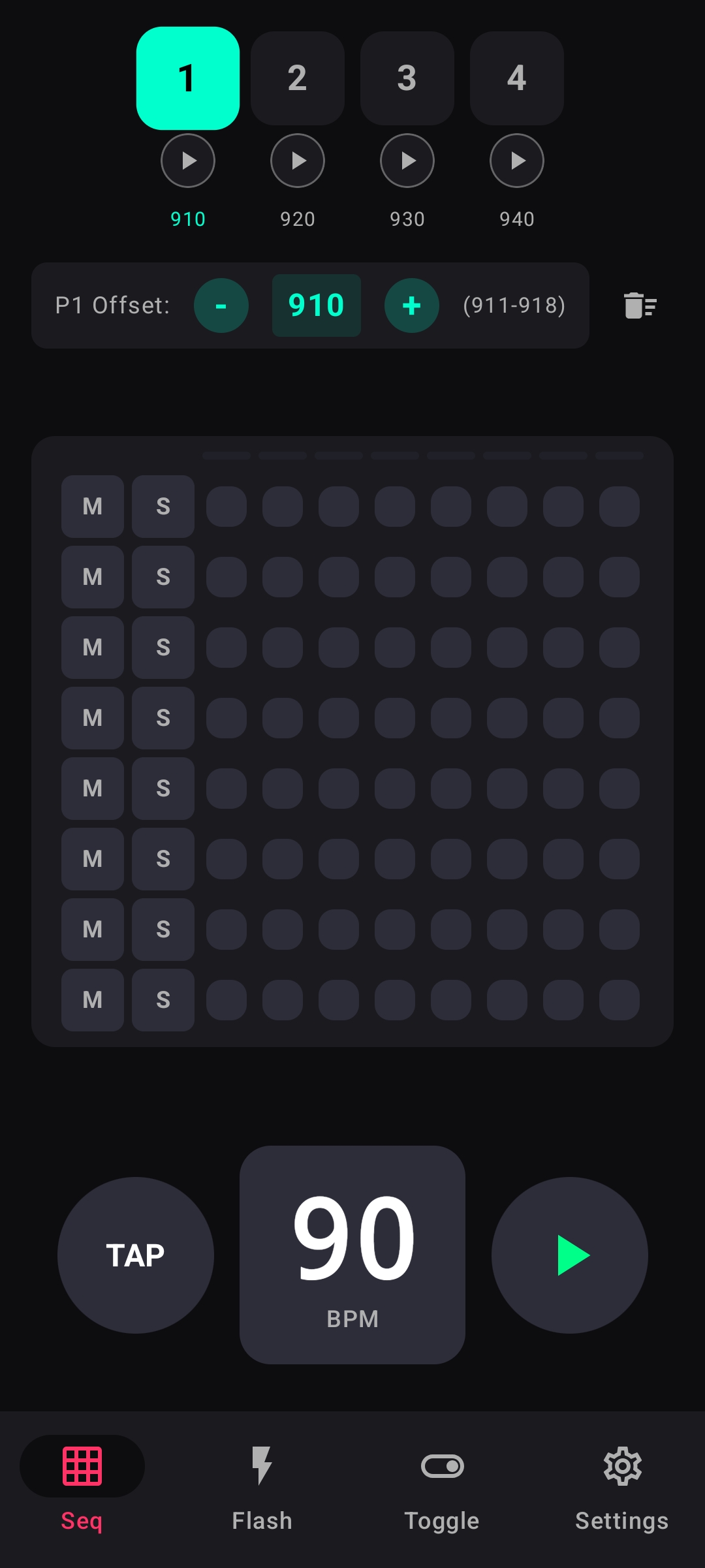Mute the last sequencer row
Image resolution: width=705 pixels, height=1568 pixels.
tap(93, 1000)
